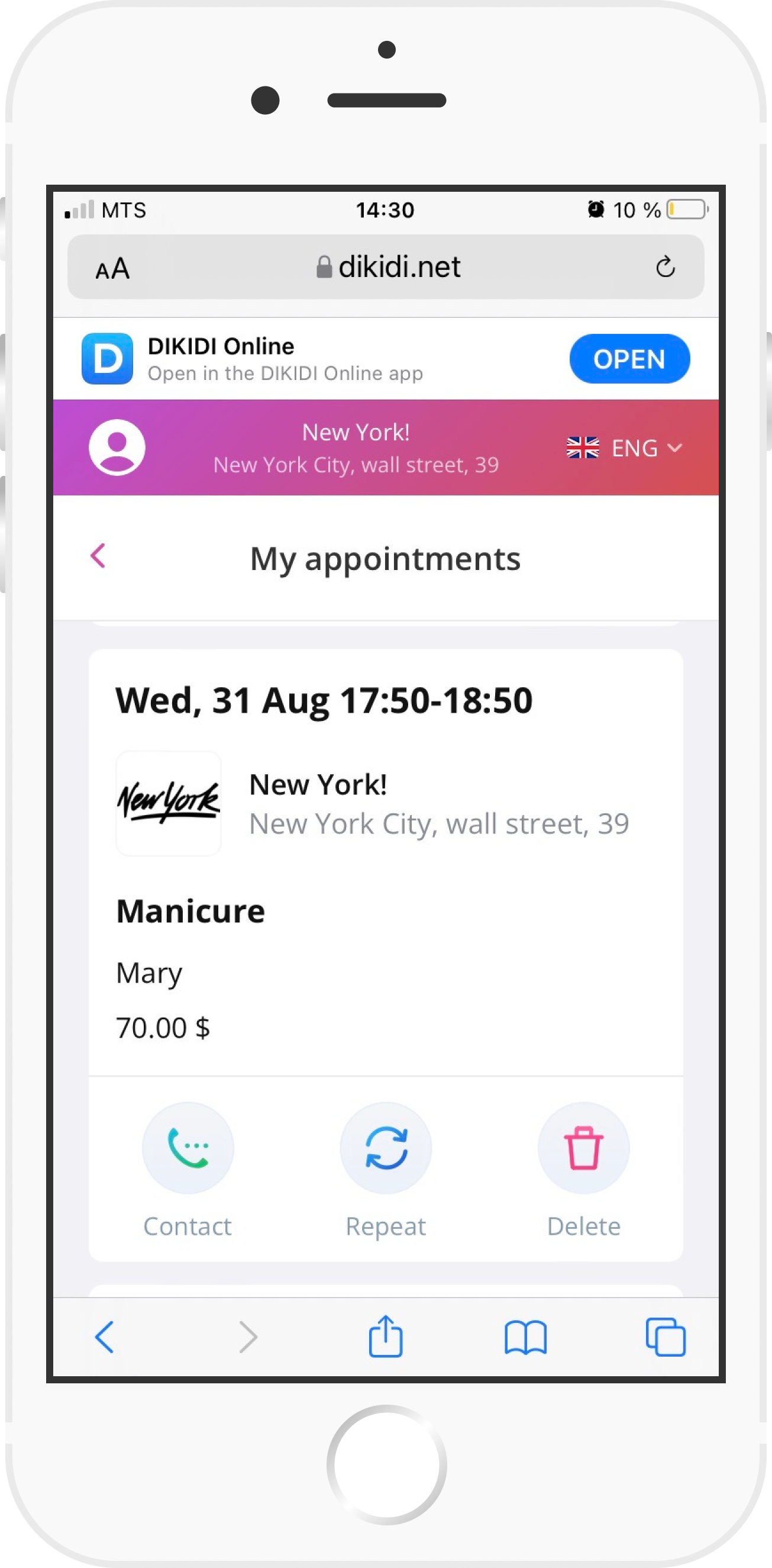Go back in Safari's bottom toolbar

coord(104,1337)
